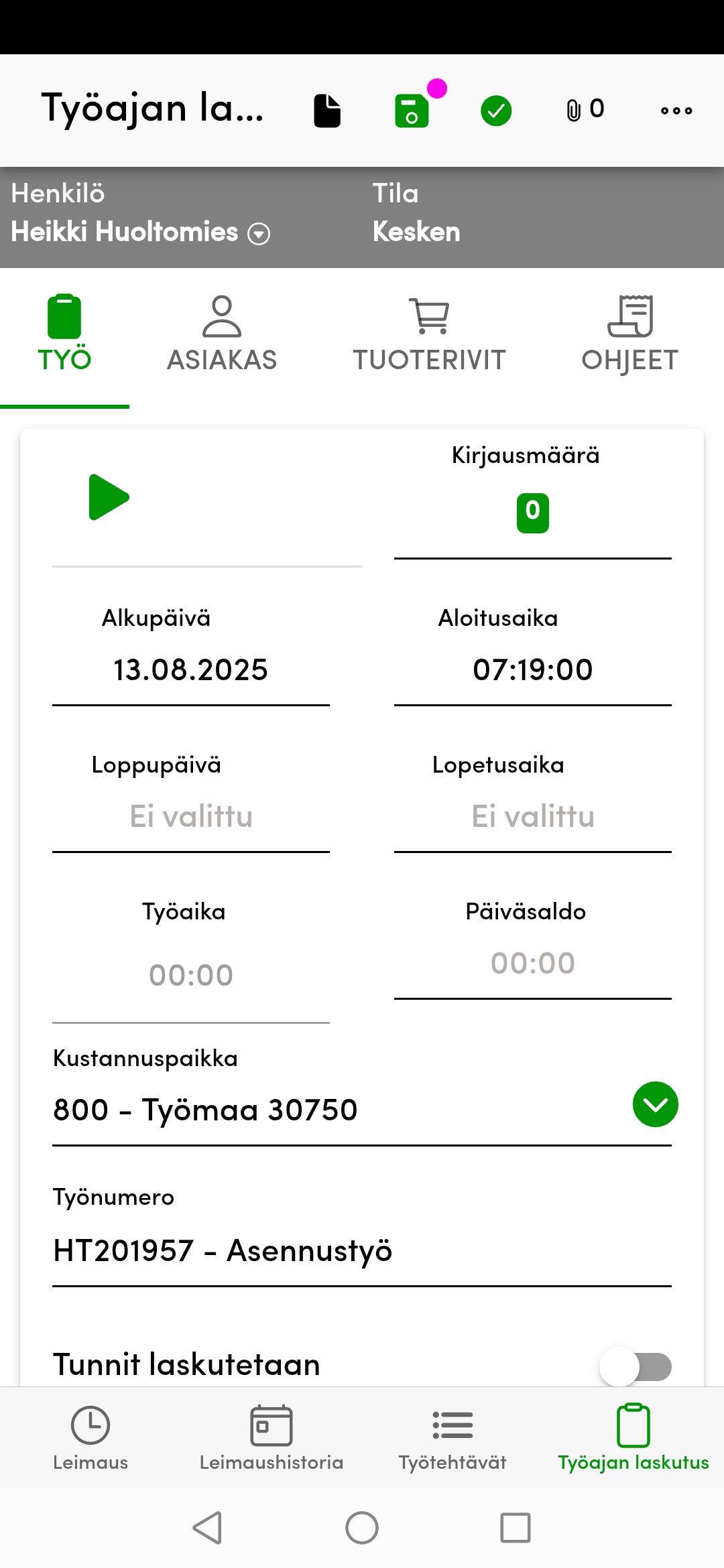This screenshot has height=1568, width=724.
Task: Edit the Aloitusaika 07:19:00 field
Action: tap(532, 668)
